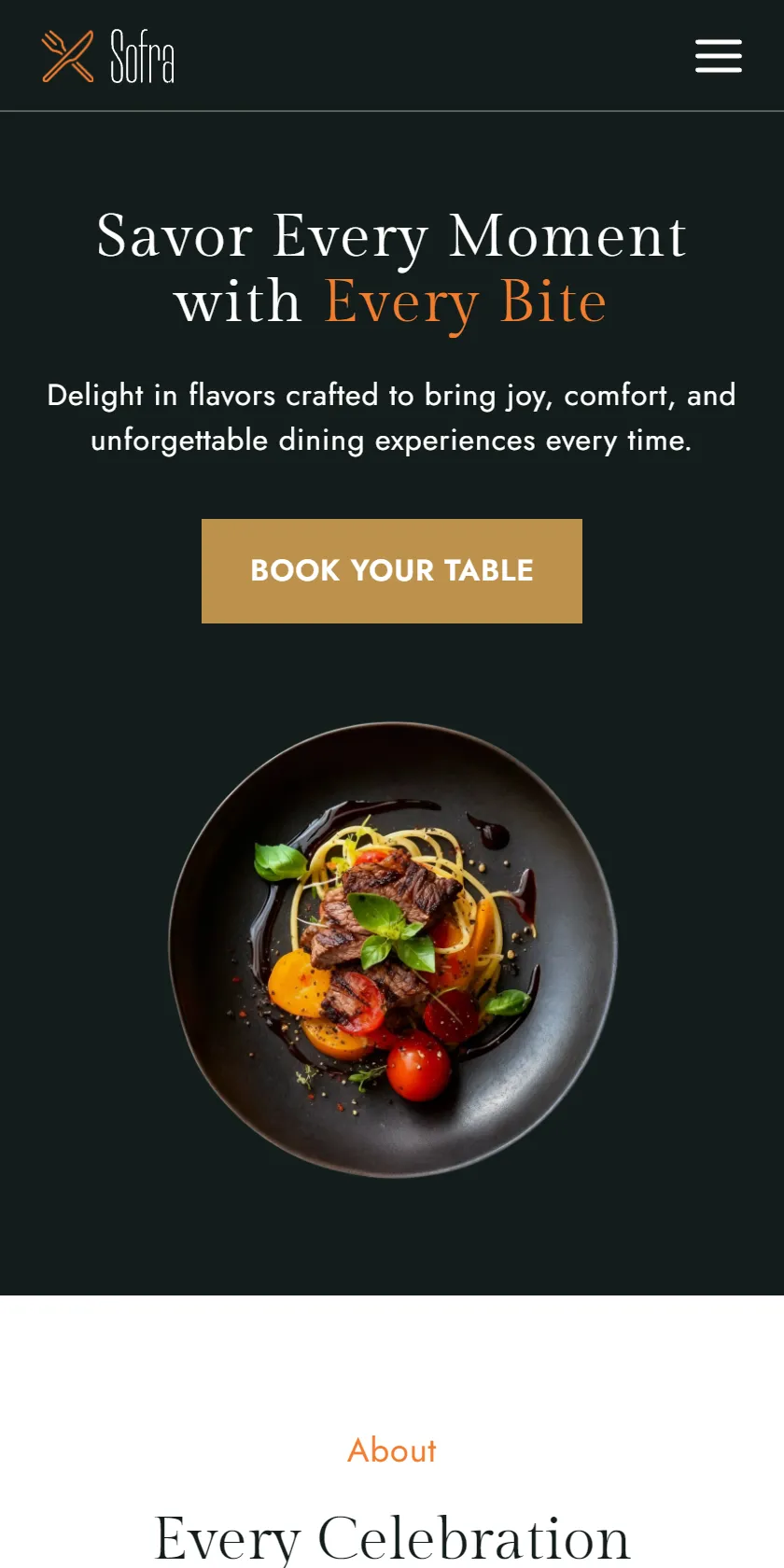
Task: Tap the Book Your Table button
Action: click(x=392, y=571)
